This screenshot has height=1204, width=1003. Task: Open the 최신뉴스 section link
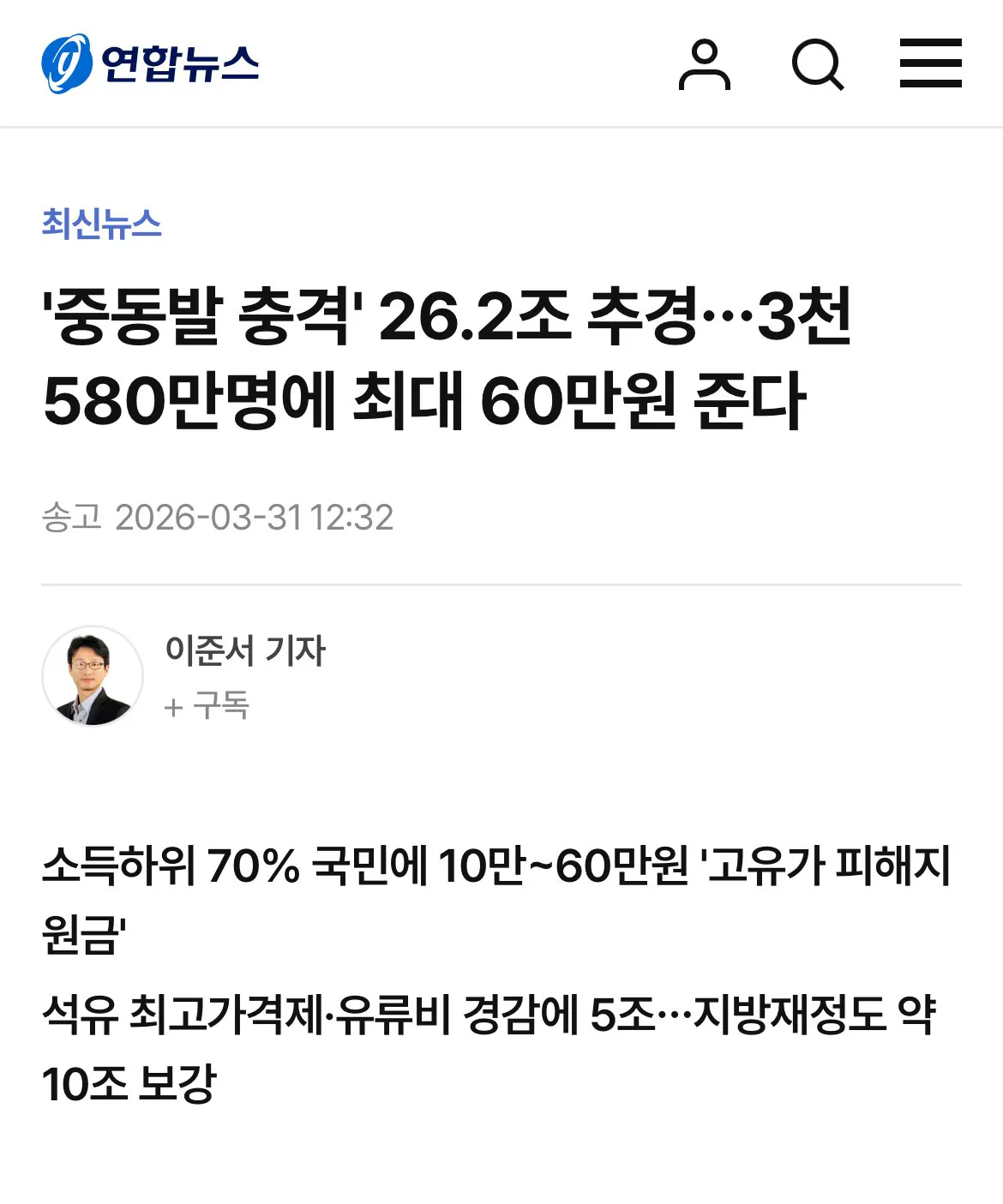101,224
